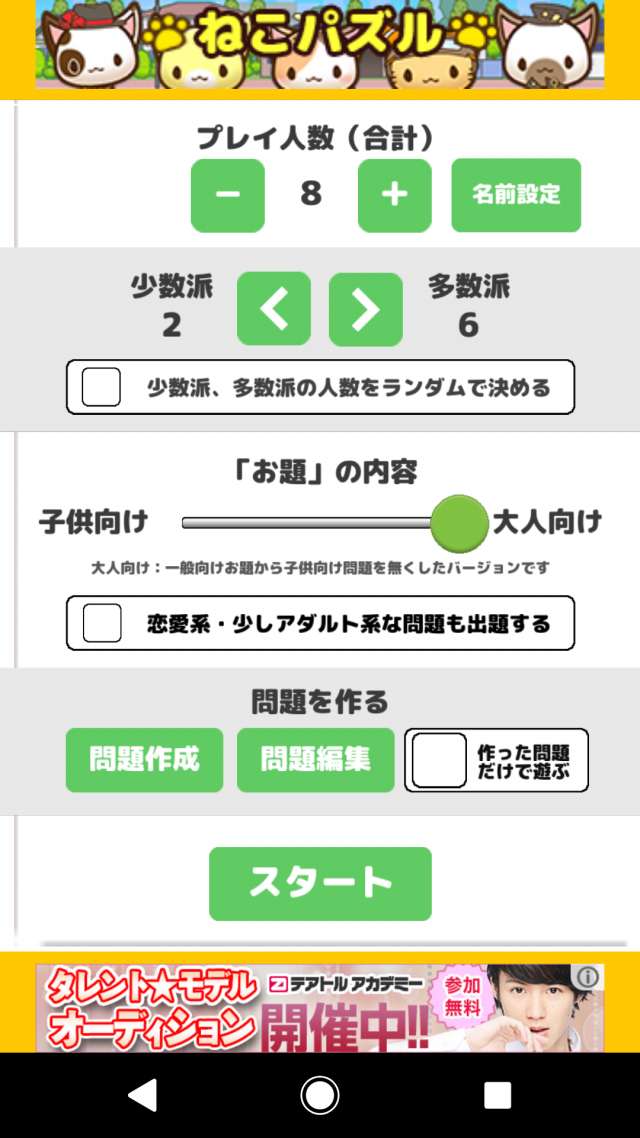Decrease the total player count
The height and width of the screenshot is (1138, 640).
pos(228,195)
